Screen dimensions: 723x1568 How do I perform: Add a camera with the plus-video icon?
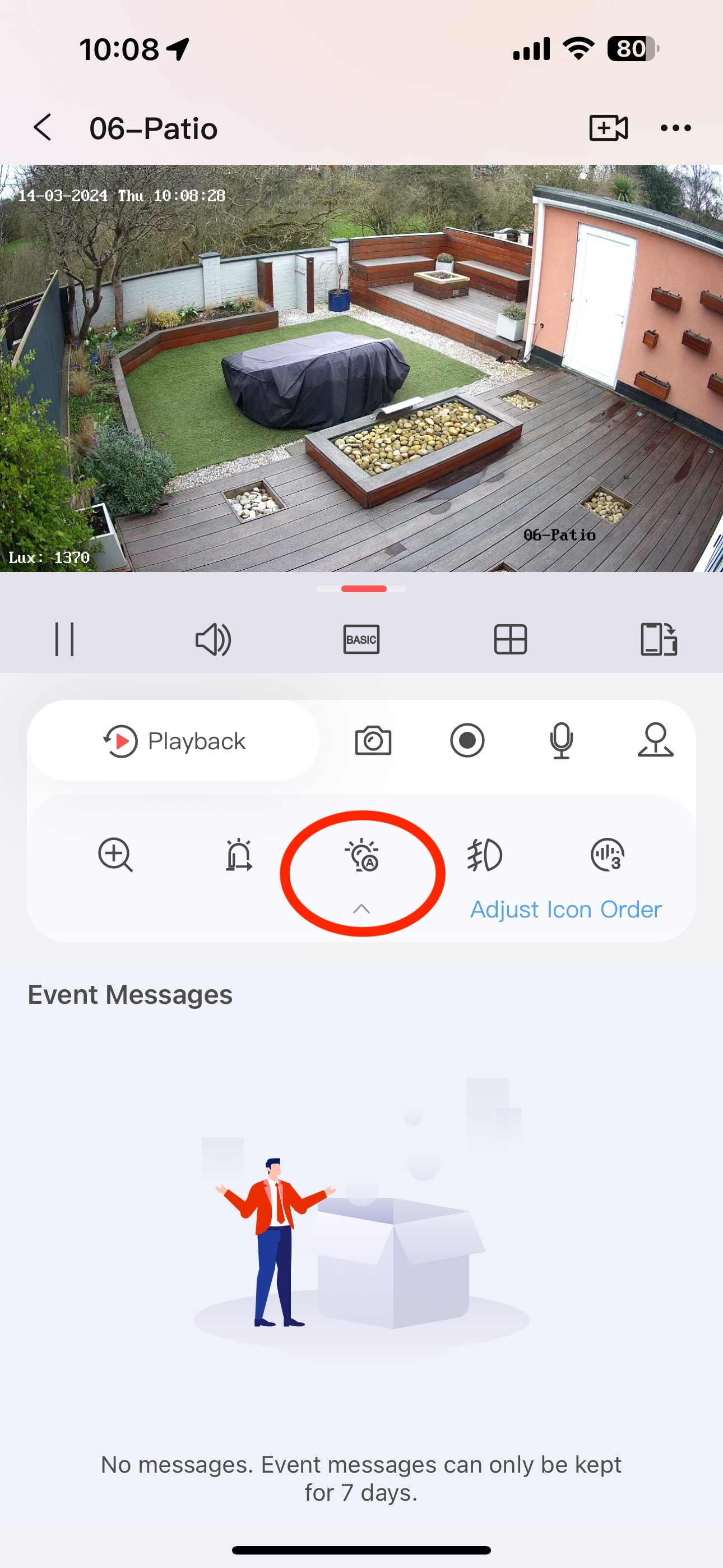(x=608, y=128)
